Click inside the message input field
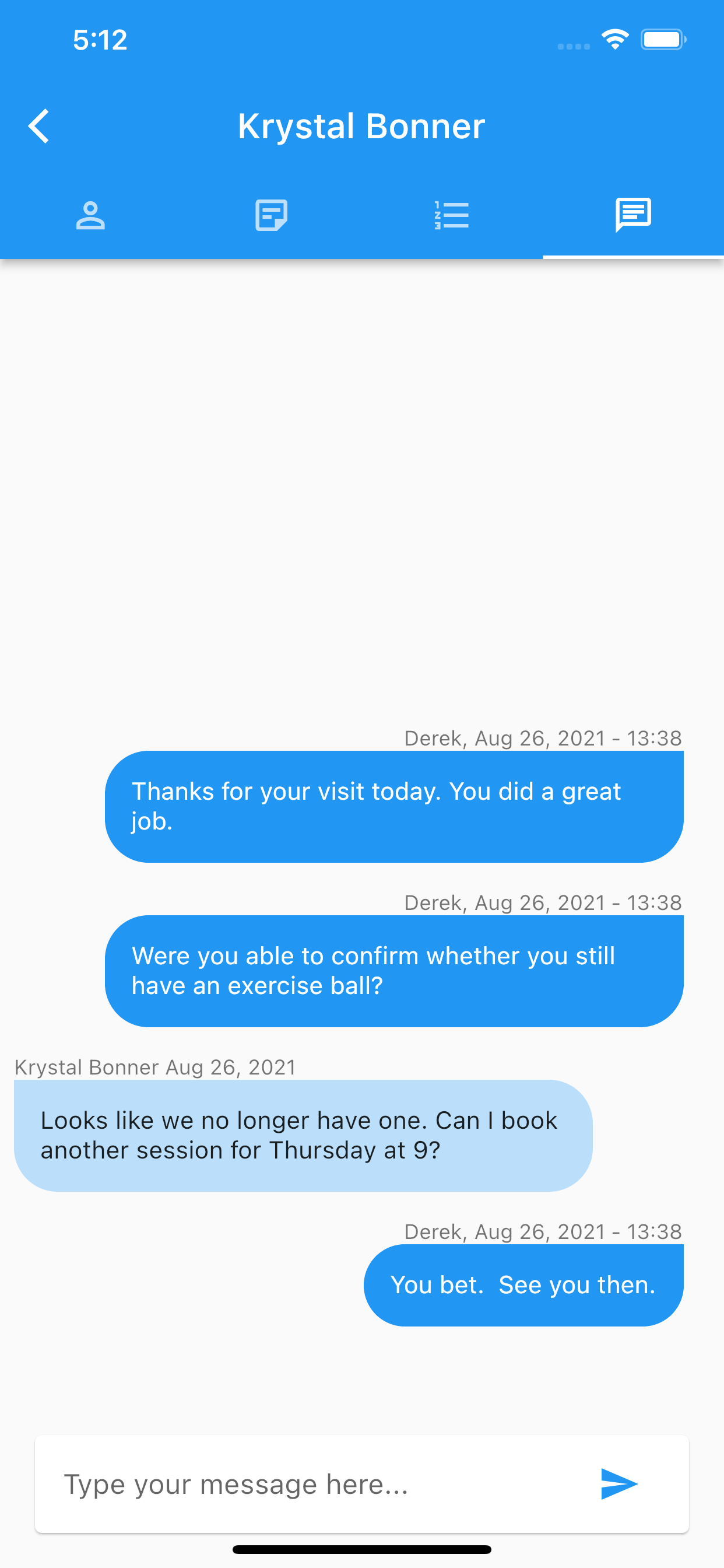The height and width of the screenshot is (1568, 724). (304, 1483)
